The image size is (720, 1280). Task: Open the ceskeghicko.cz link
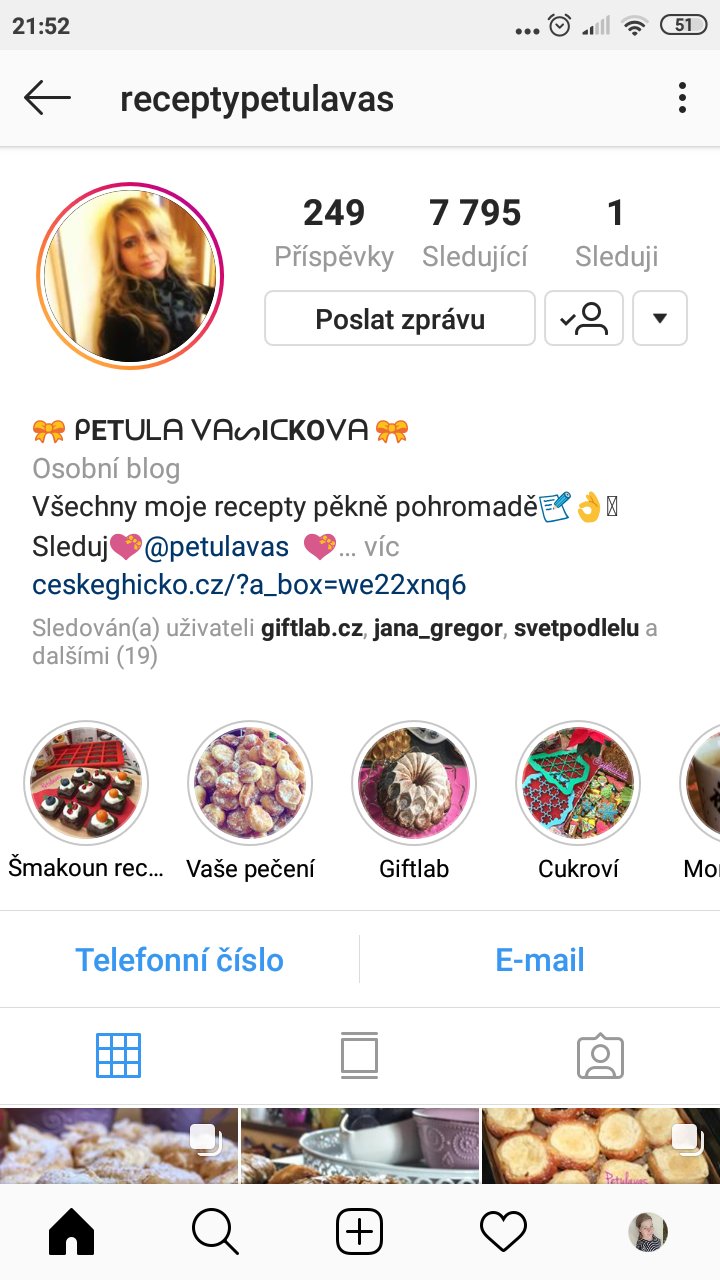coord(249,584)
